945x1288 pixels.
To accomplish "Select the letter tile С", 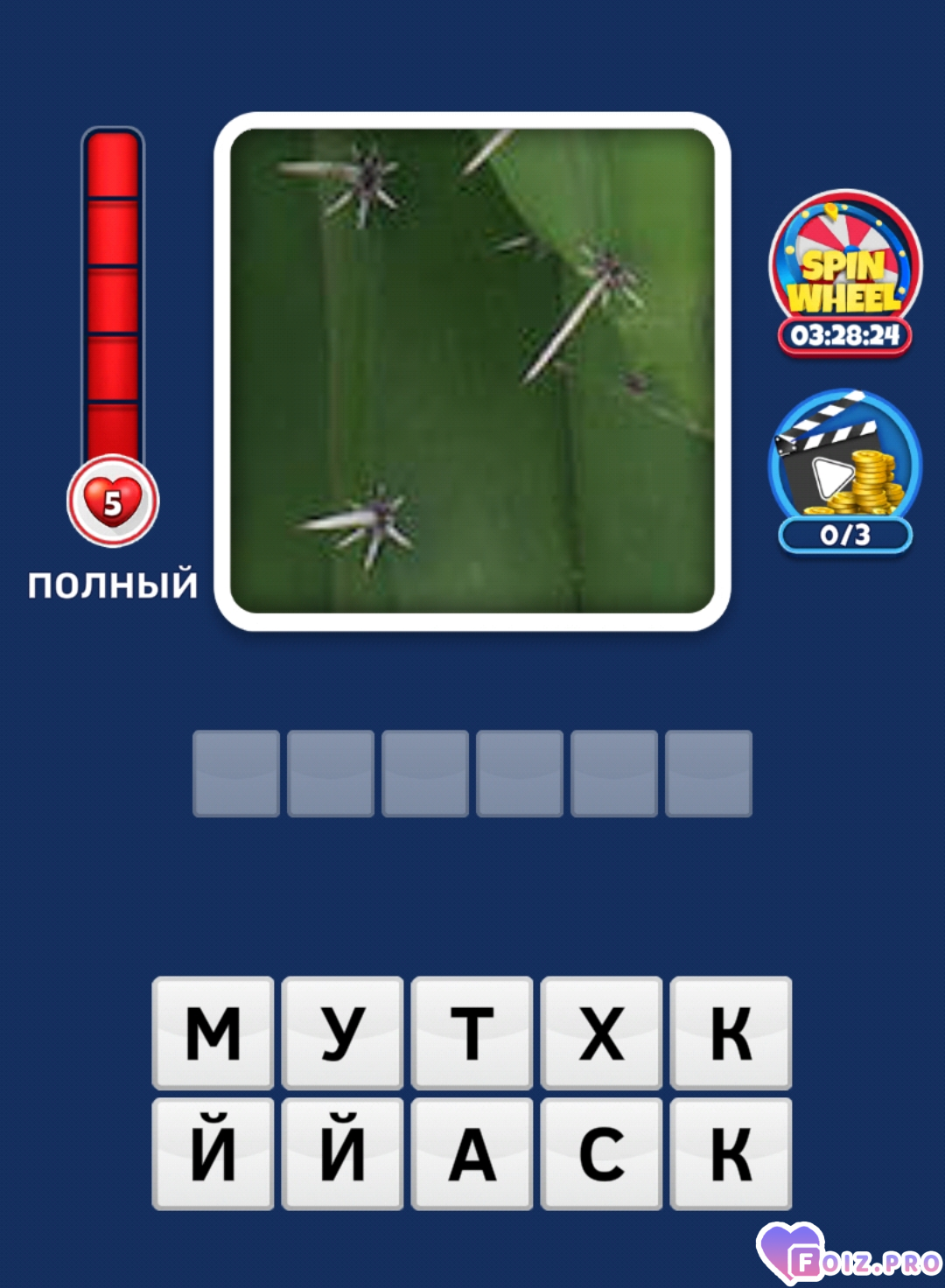I will (601, 1154).
